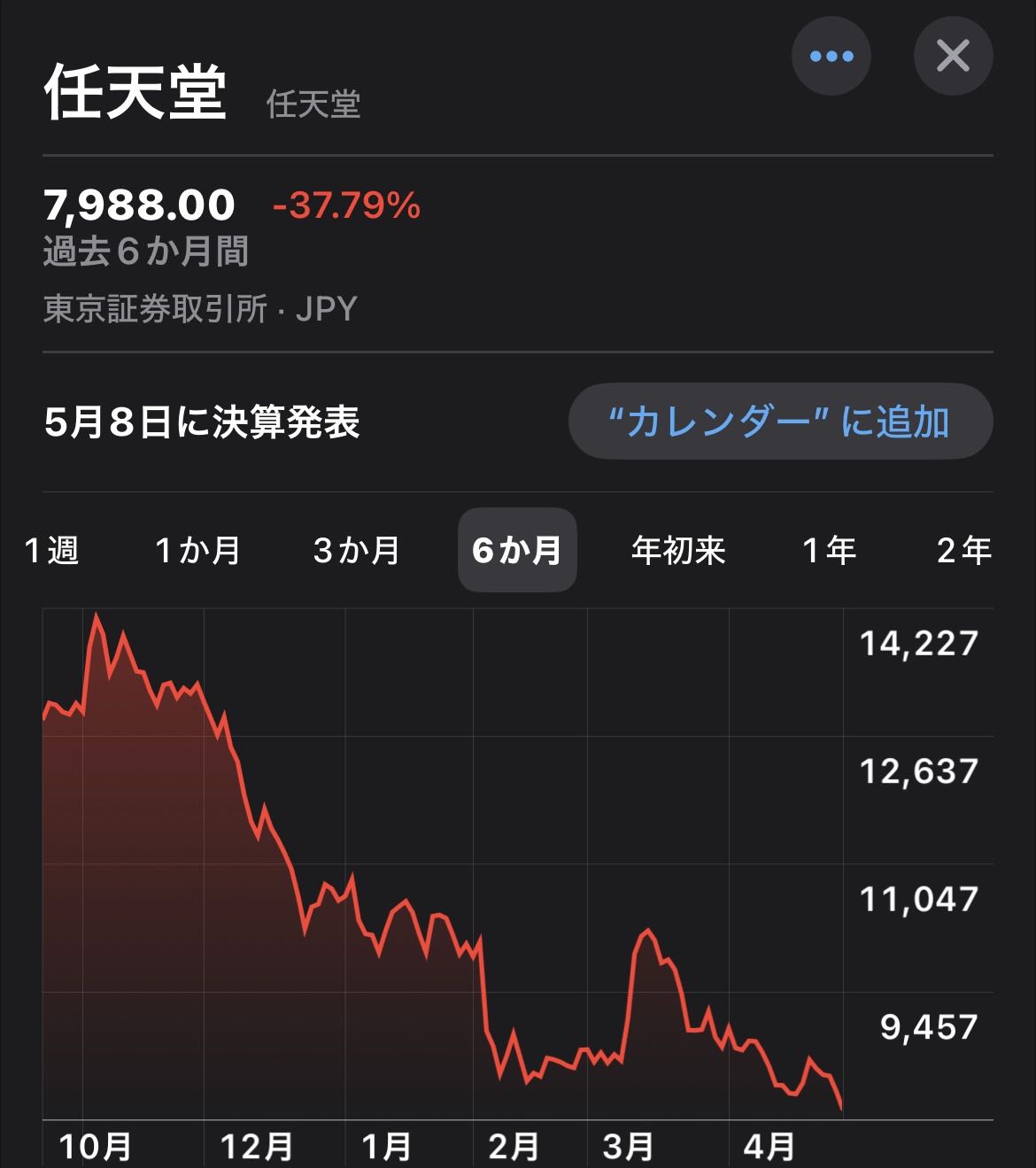
Task: Tap the selected 6か月 range
Action: point(517,550)
